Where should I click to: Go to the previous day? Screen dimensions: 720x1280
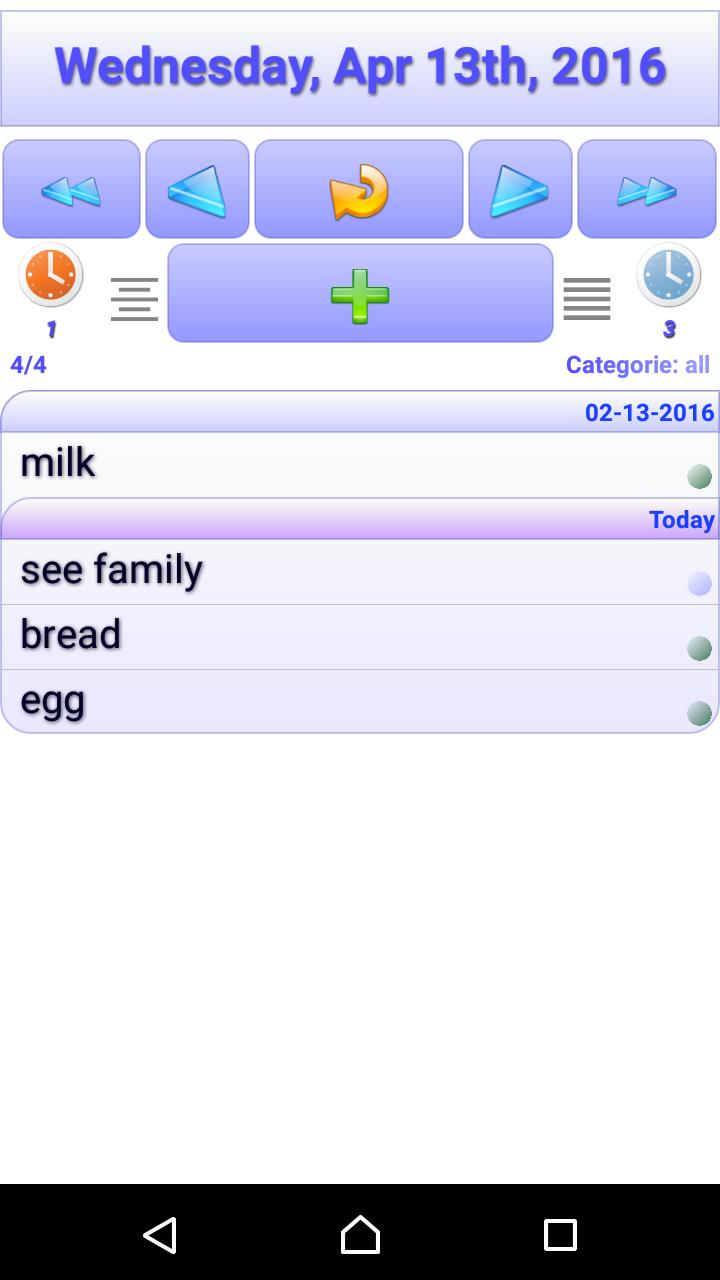(x=197, y=189)
